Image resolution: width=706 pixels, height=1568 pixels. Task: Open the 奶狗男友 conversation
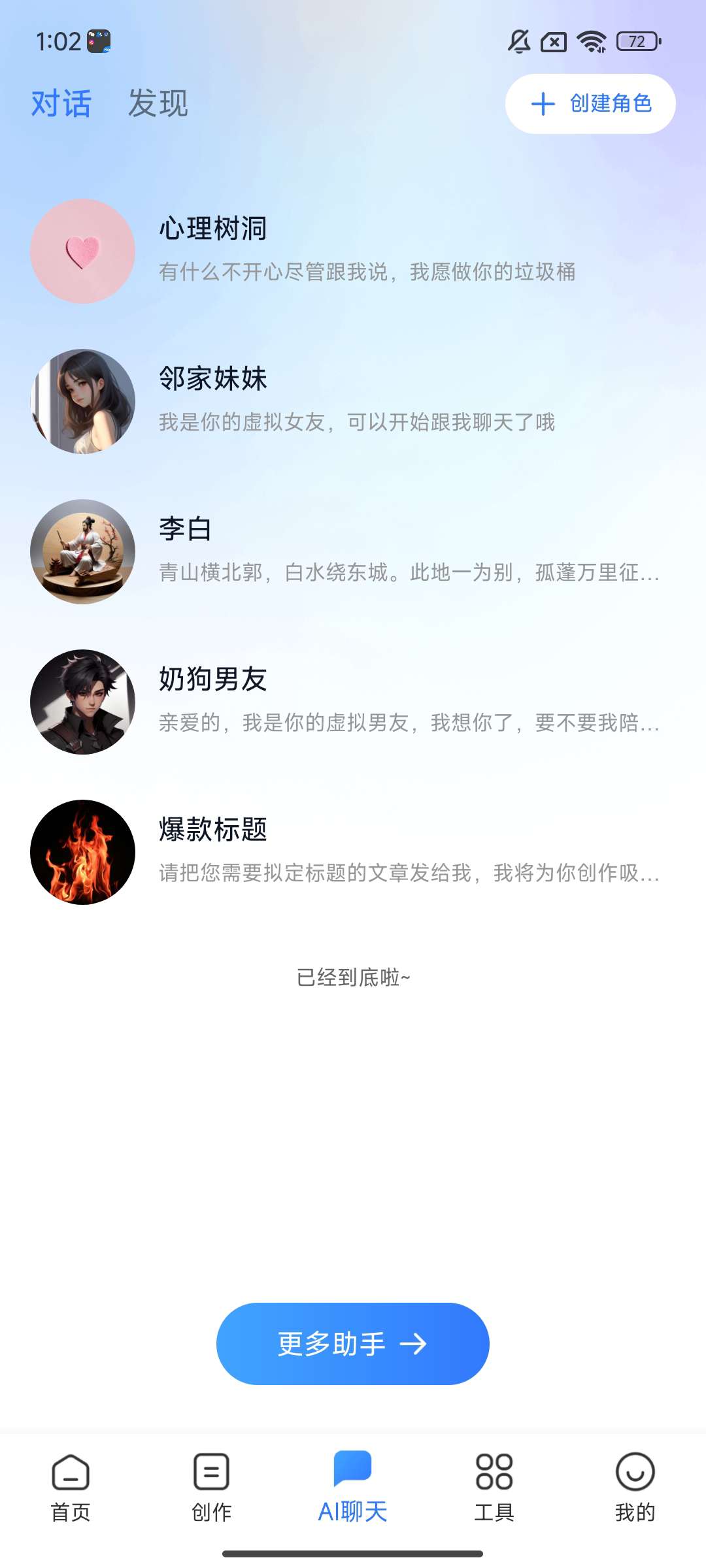353,702
